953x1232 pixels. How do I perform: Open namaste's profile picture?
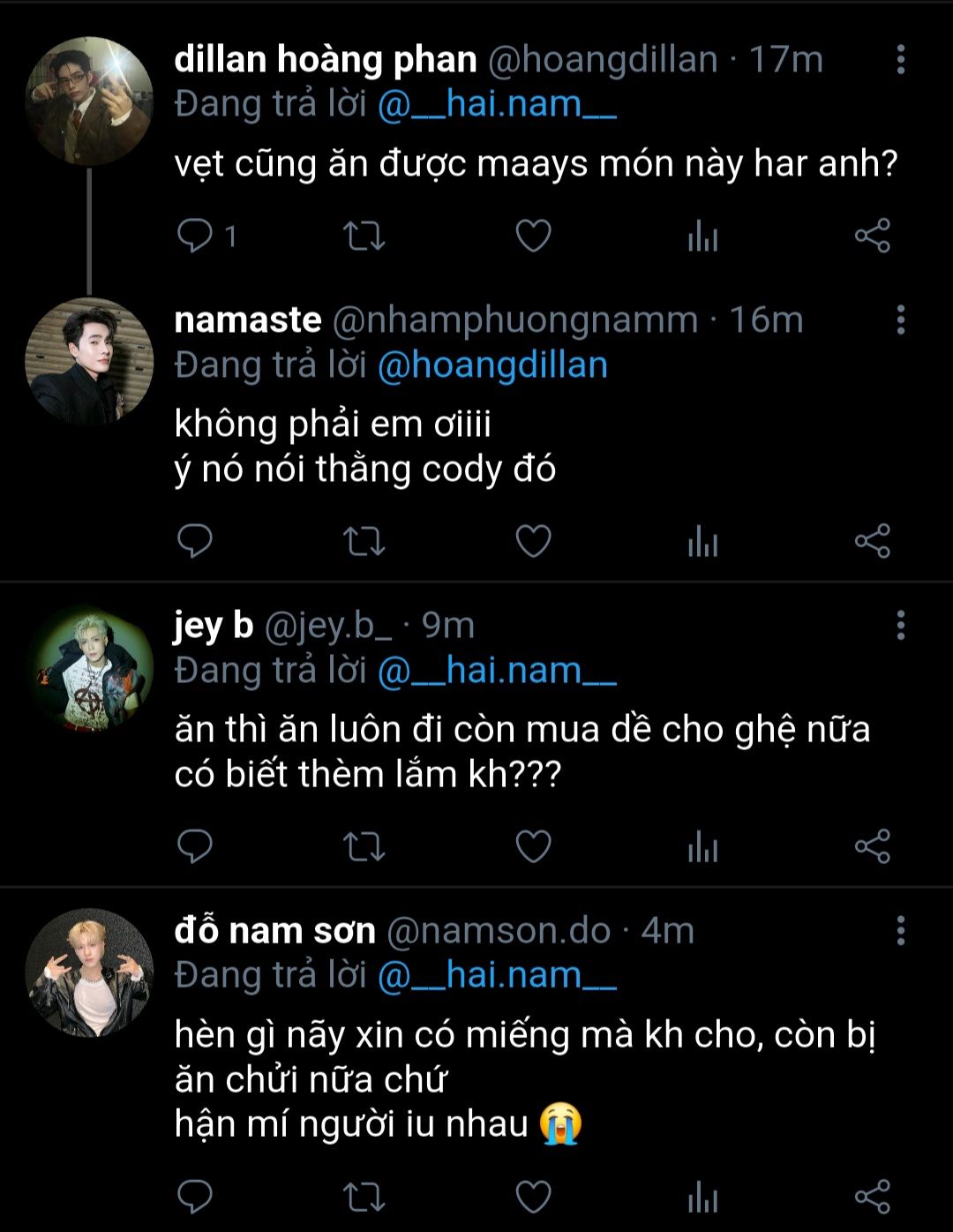pyautogui.click(x=88, y=362)
